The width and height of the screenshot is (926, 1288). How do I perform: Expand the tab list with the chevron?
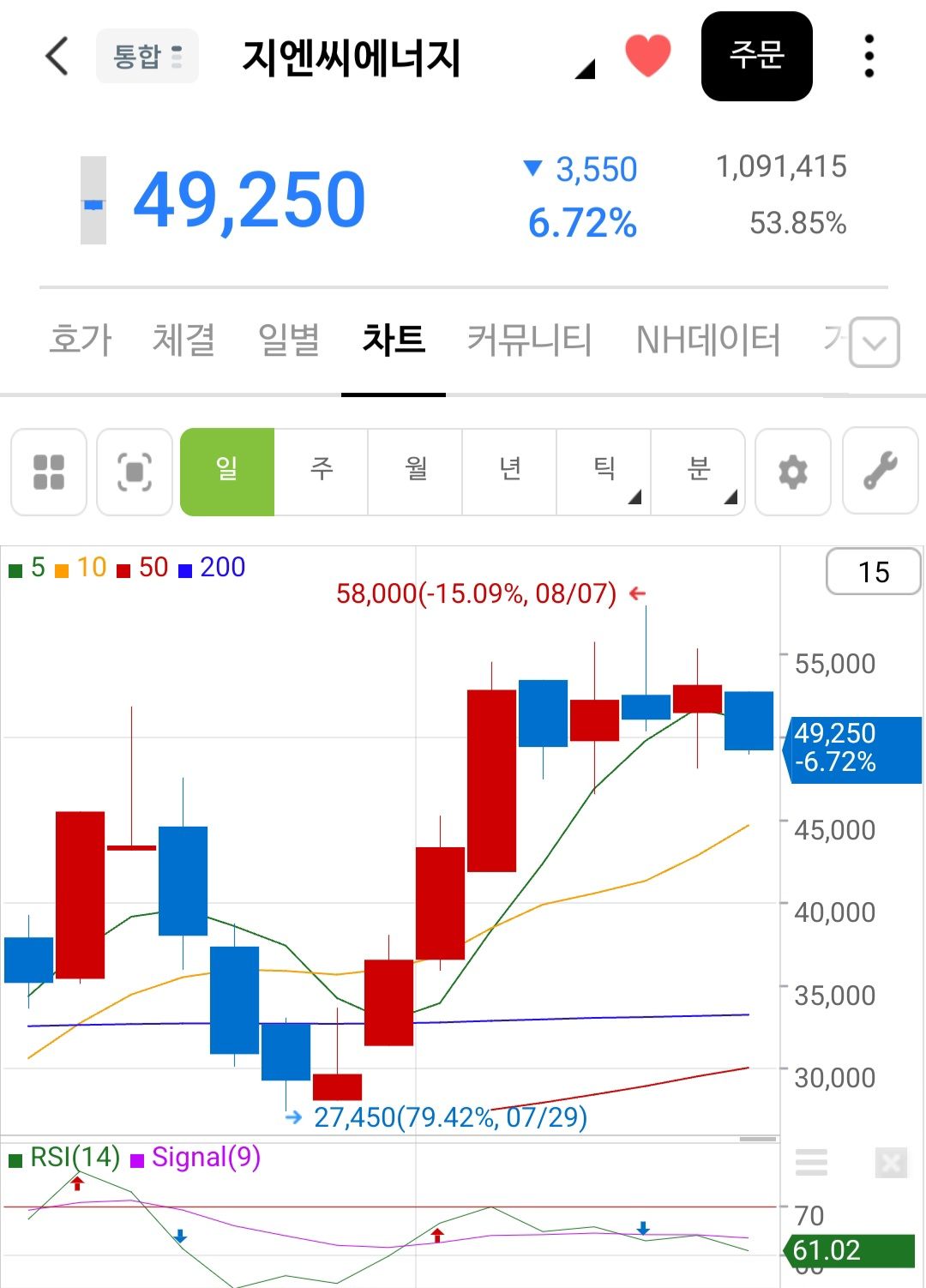pos(875,342)
